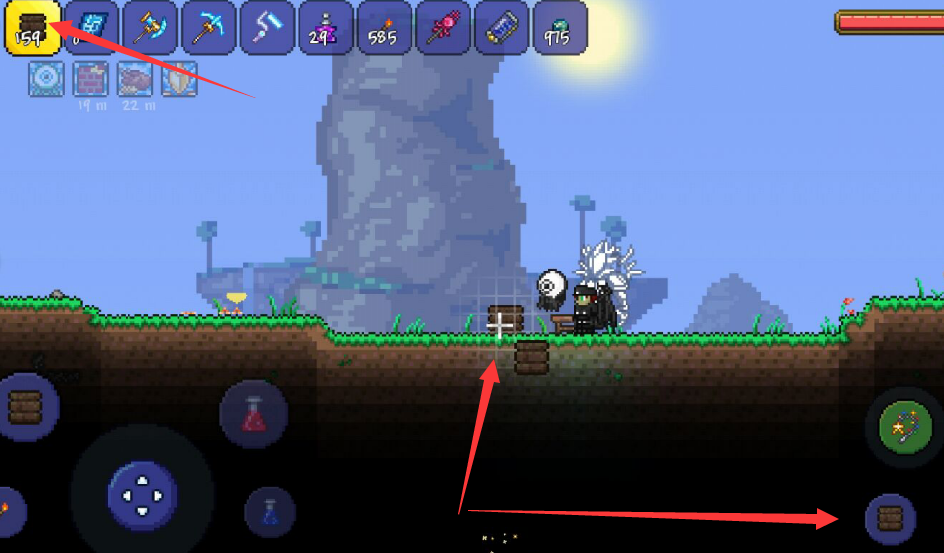Image resolution: width=944 pixels, height=553 pixels.
Task: Select the hotbar item stack of 585
Action: [x=383, y=28]
